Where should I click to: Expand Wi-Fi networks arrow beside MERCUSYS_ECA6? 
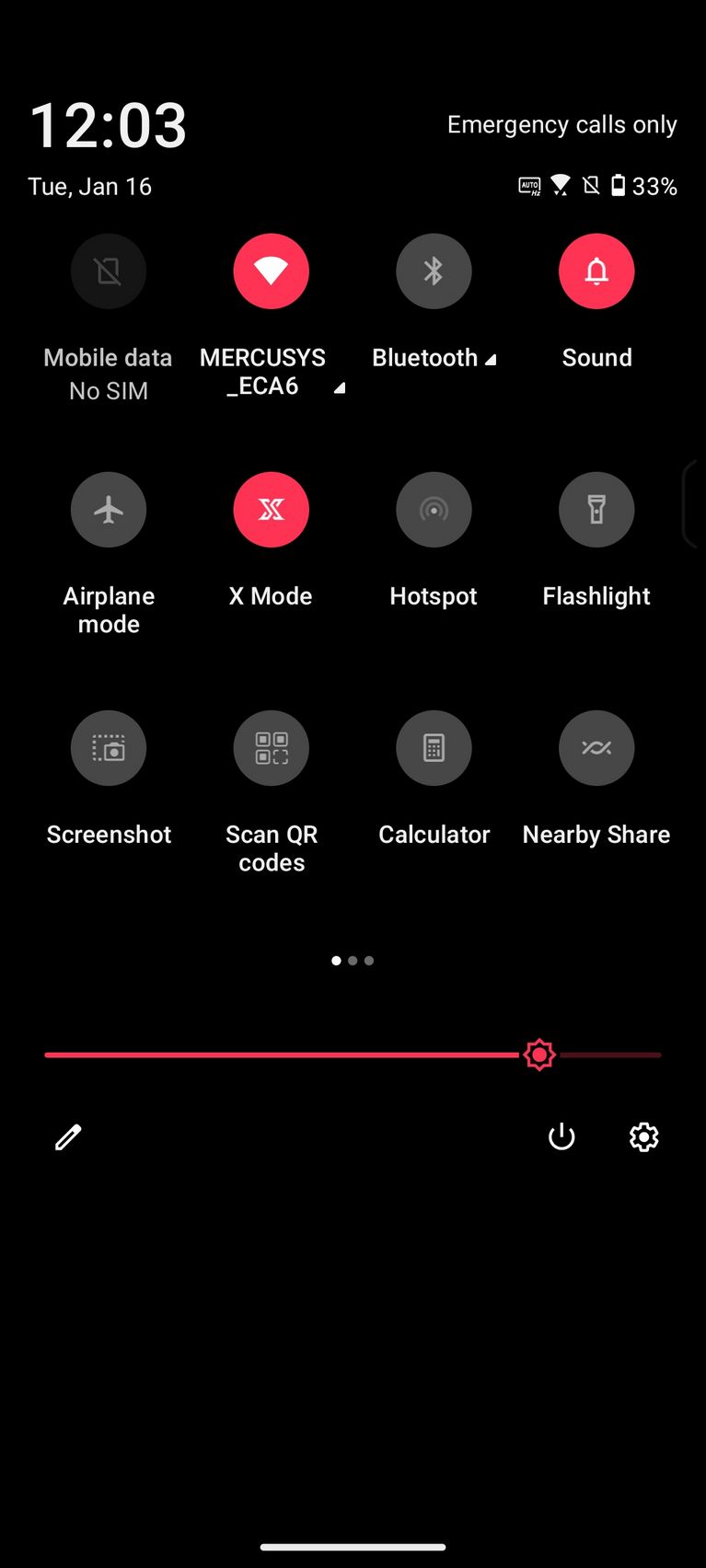tap(339, 388)
